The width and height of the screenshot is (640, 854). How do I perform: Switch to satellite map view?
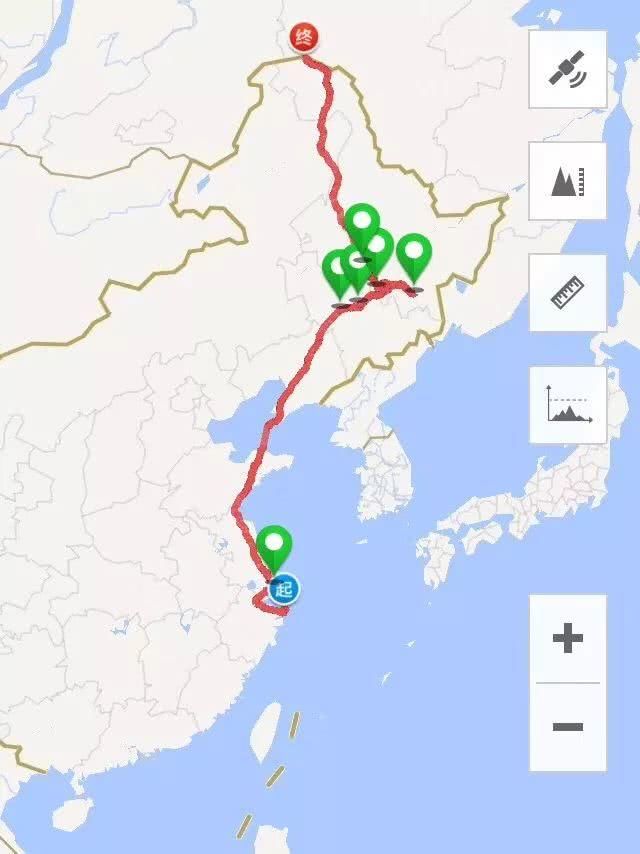coord(567,69)
